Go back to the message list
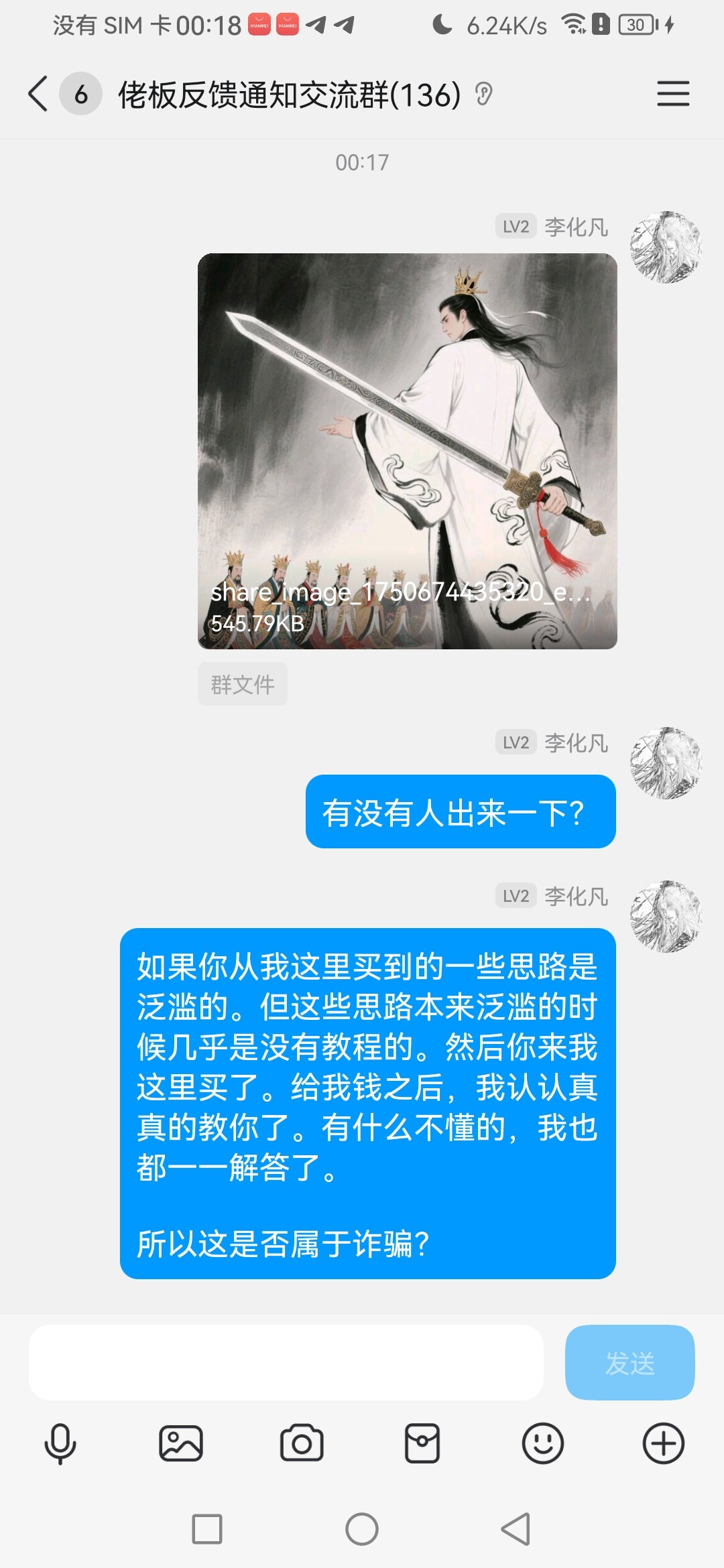The image size is (724, 1568). coord(39,93)
